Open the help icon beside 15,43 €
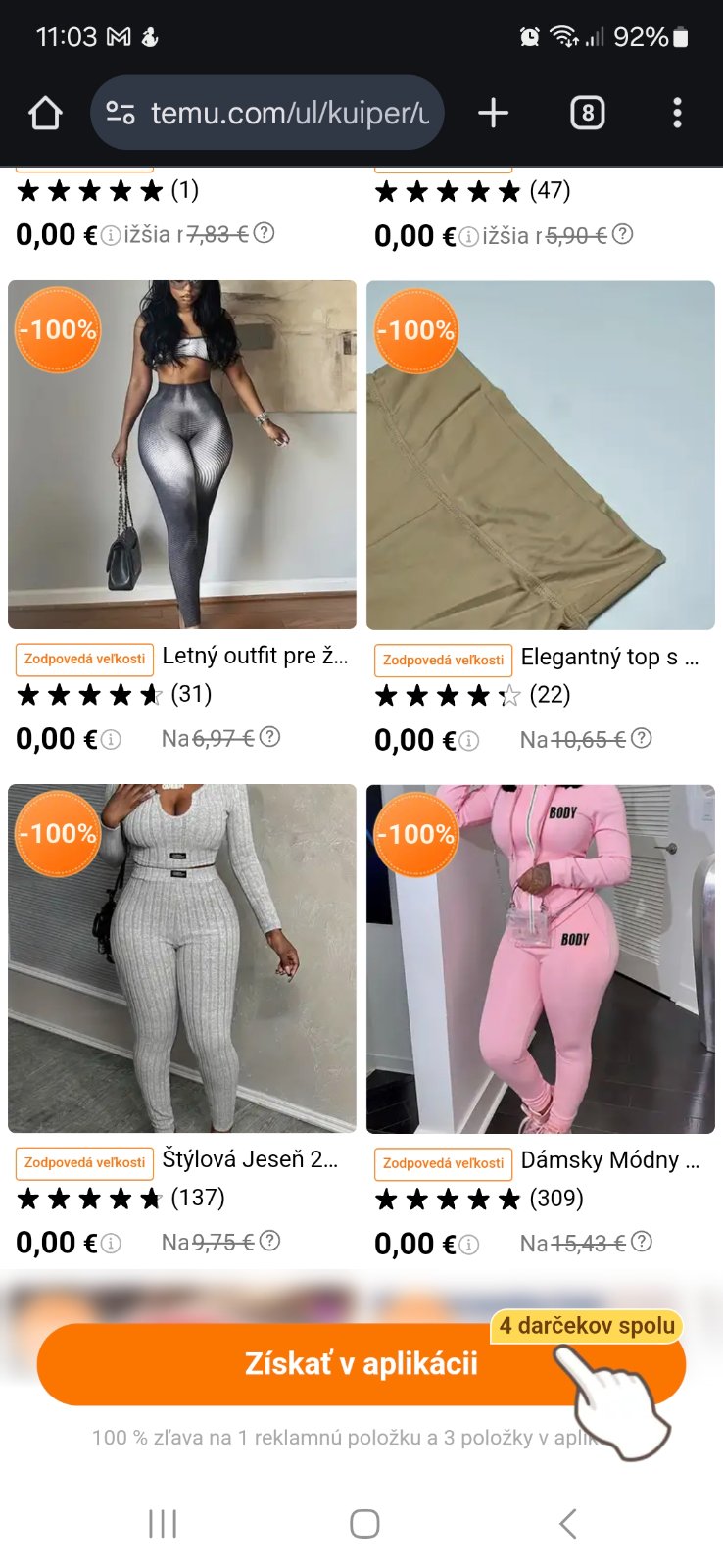The width and height of the screenshot is (723, 1568). point(641,1242)
